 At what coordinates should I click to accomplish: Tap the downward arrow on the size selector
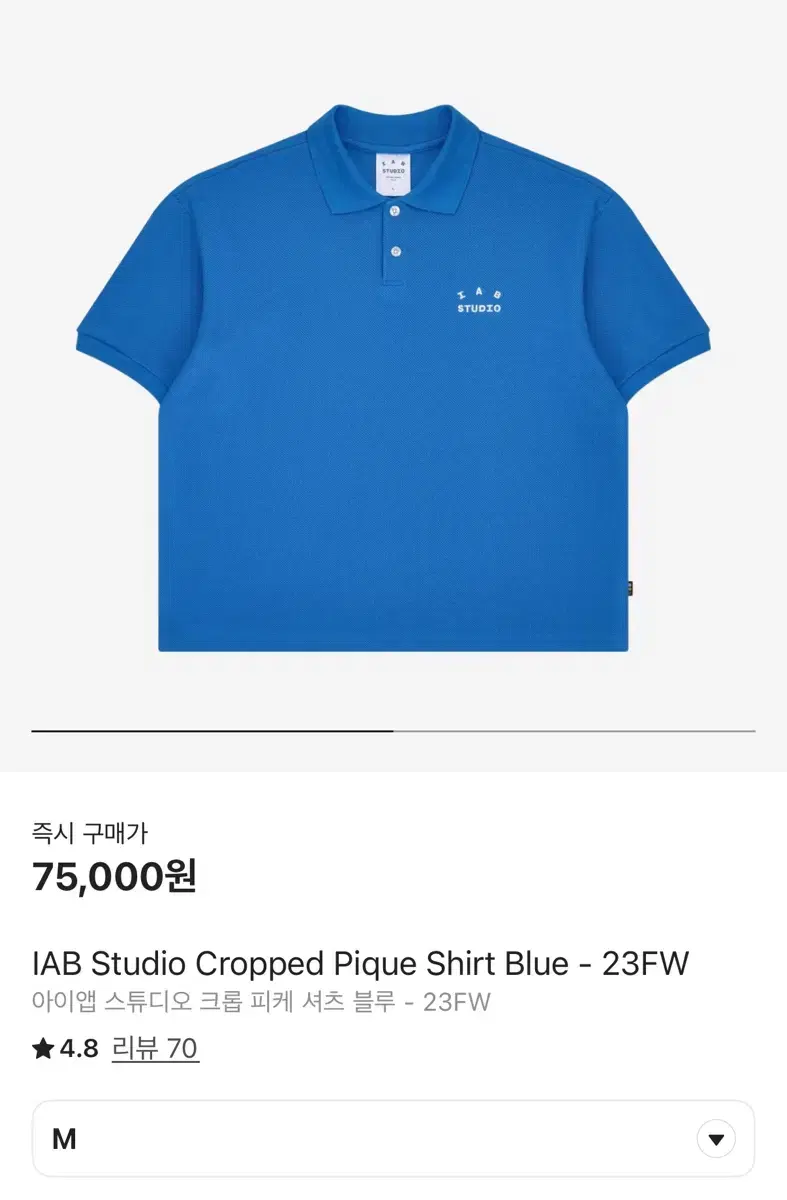click(717, 1138)
